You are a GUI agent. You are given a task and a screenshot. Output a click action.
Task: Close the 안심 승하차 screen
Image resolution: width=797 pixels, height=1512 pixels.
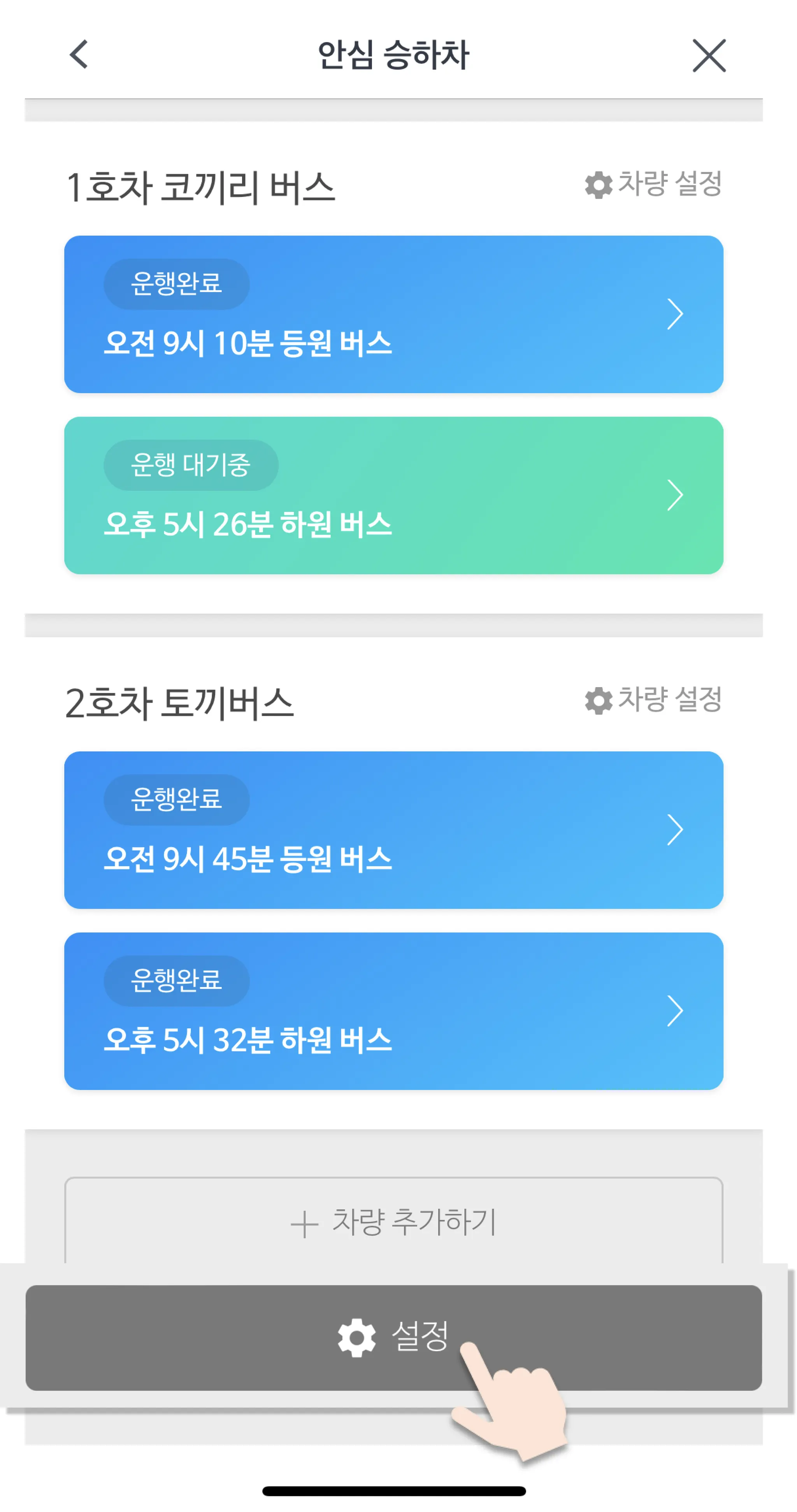[x=708, y=56]
